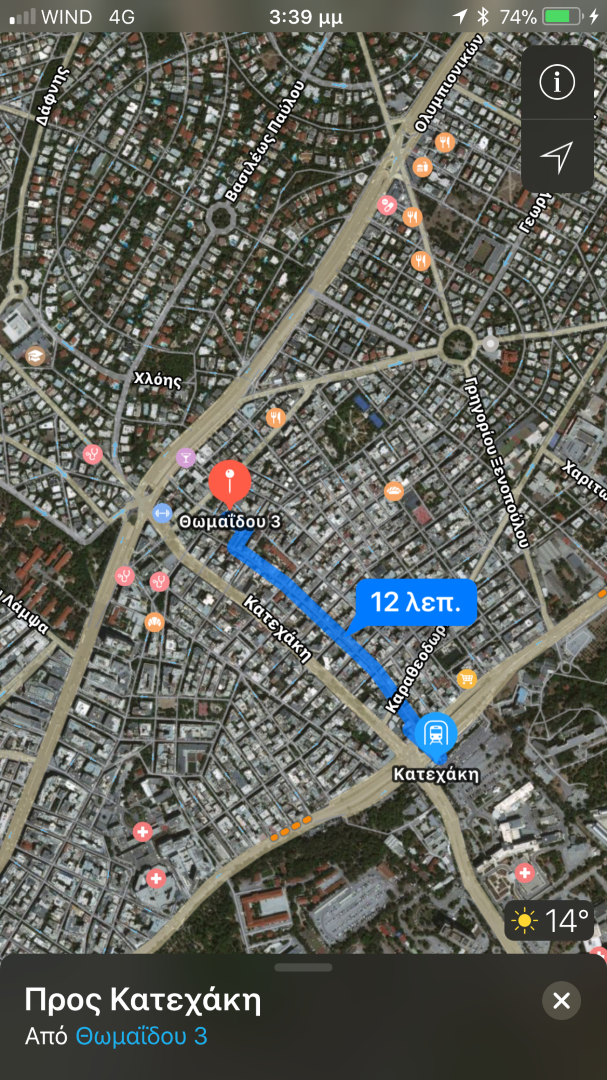Viewport: 607px width, 1080px height.
Task: Center map on my current location
Action: pos(557,157)
